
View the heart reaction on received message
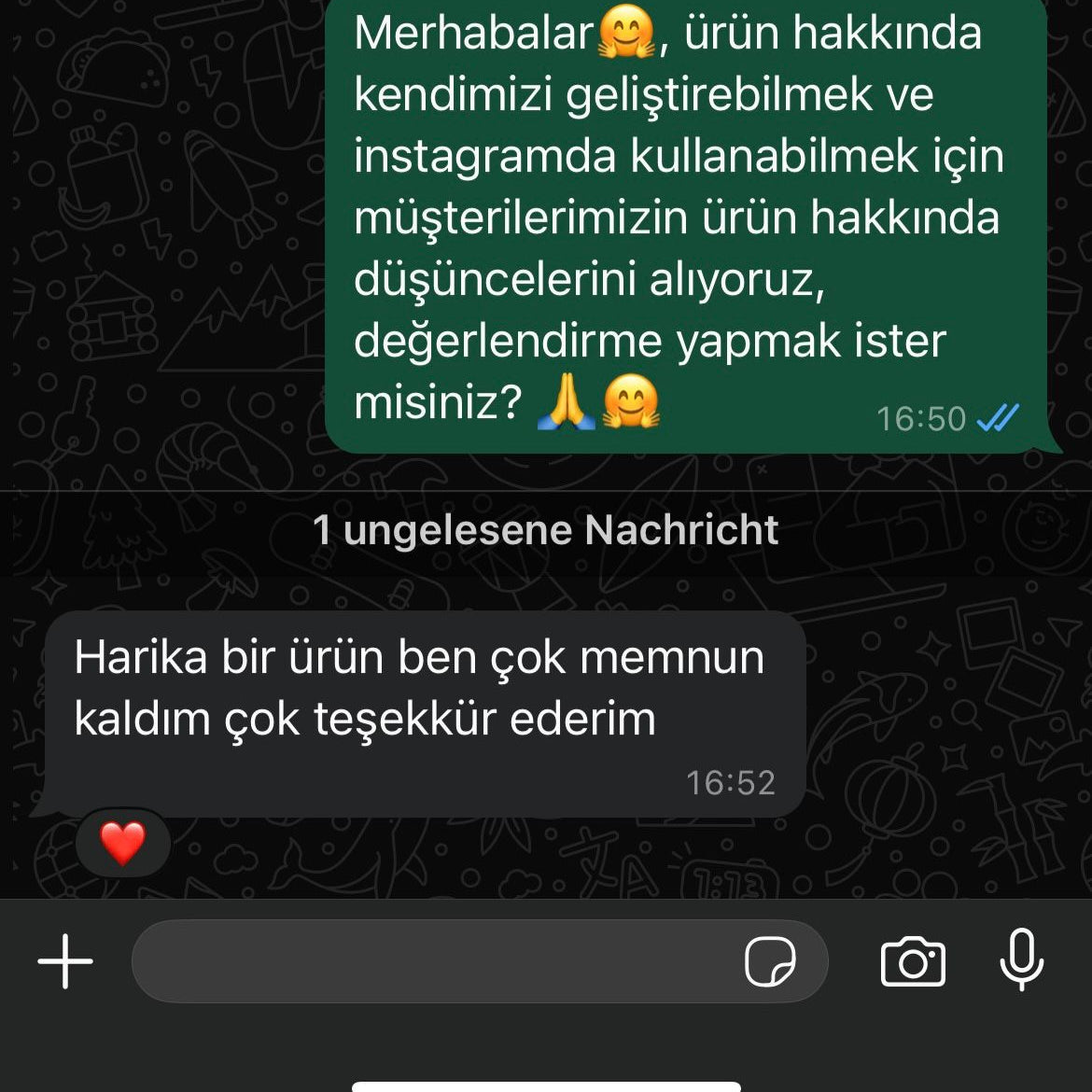click(x=123, y=843)
